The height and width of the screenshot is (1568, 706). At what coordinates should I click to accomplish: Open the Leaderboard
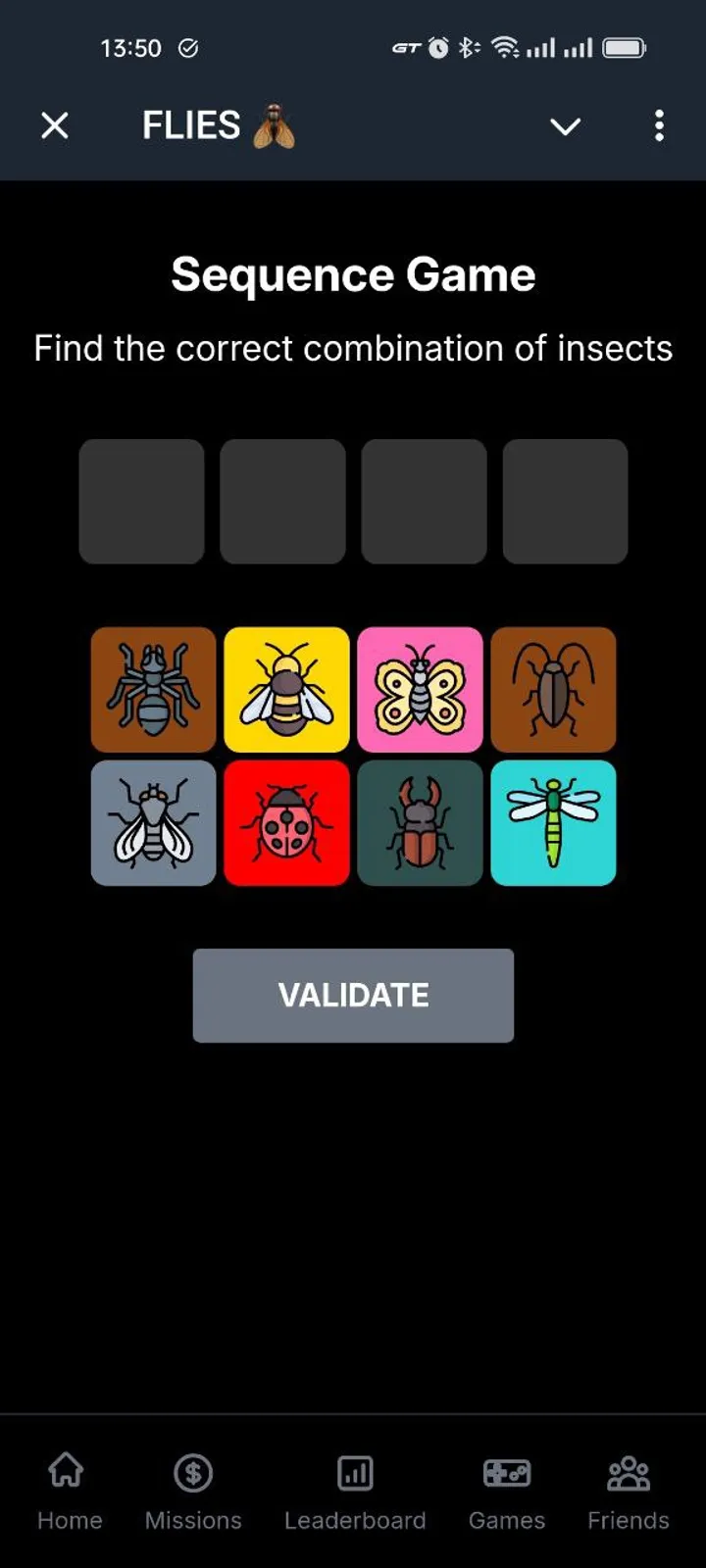tap(353, 1490)
